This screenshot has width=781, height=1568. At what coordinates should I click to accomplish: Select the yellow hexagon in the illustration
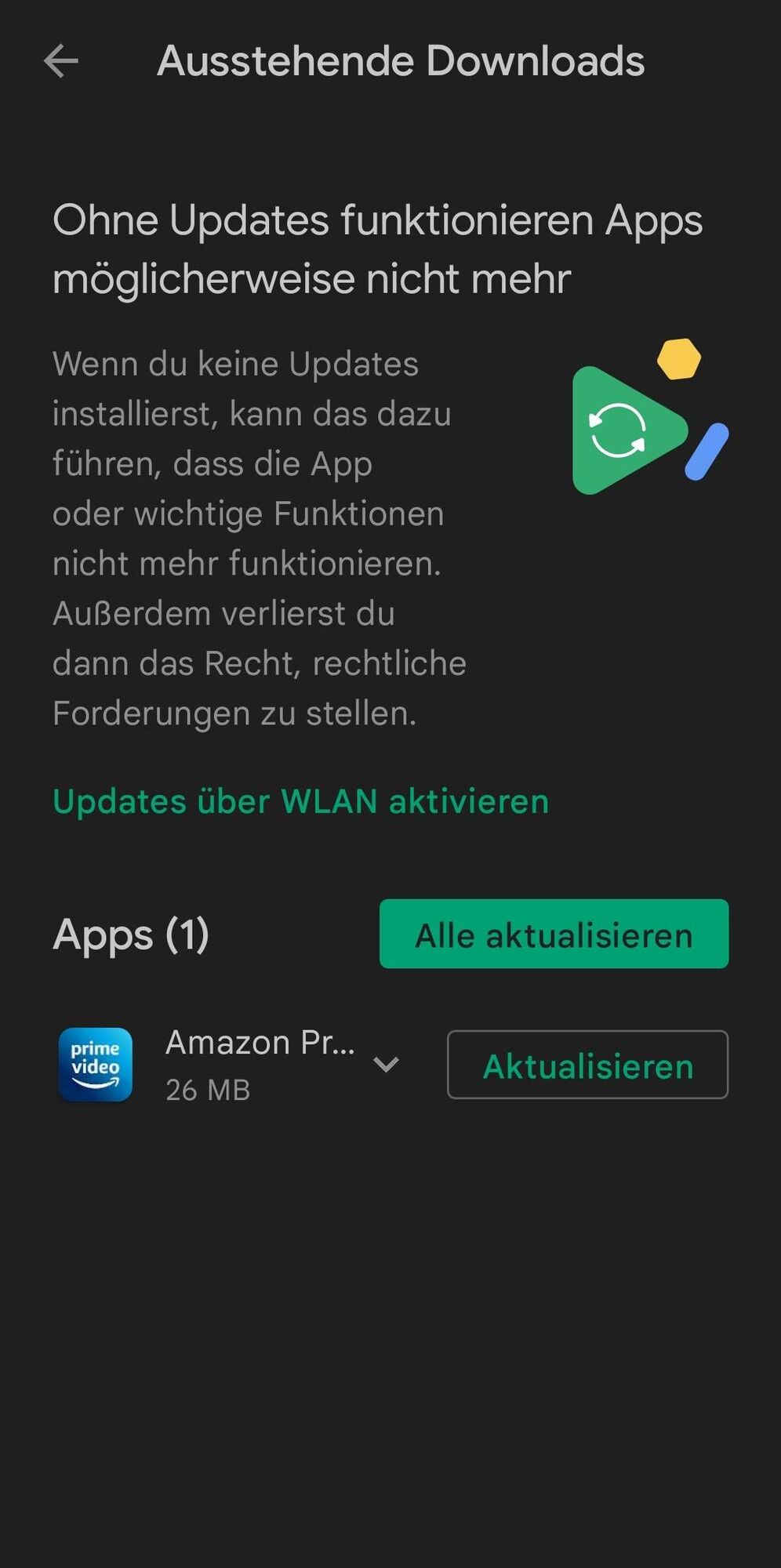click(681, 359)
